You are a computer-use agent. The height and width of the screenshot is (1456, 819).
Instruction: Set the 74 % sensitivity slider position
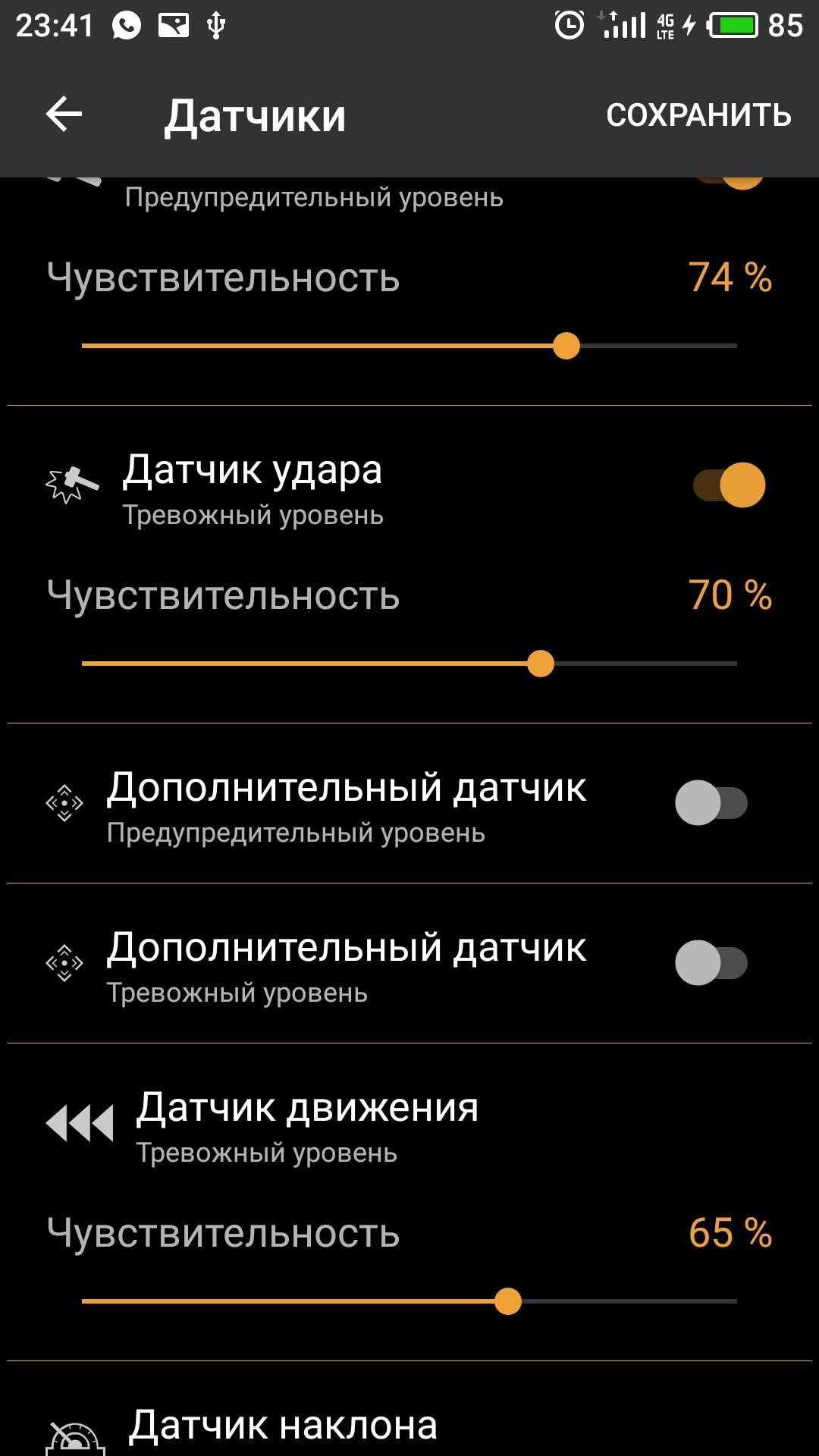tap(566, 346)
